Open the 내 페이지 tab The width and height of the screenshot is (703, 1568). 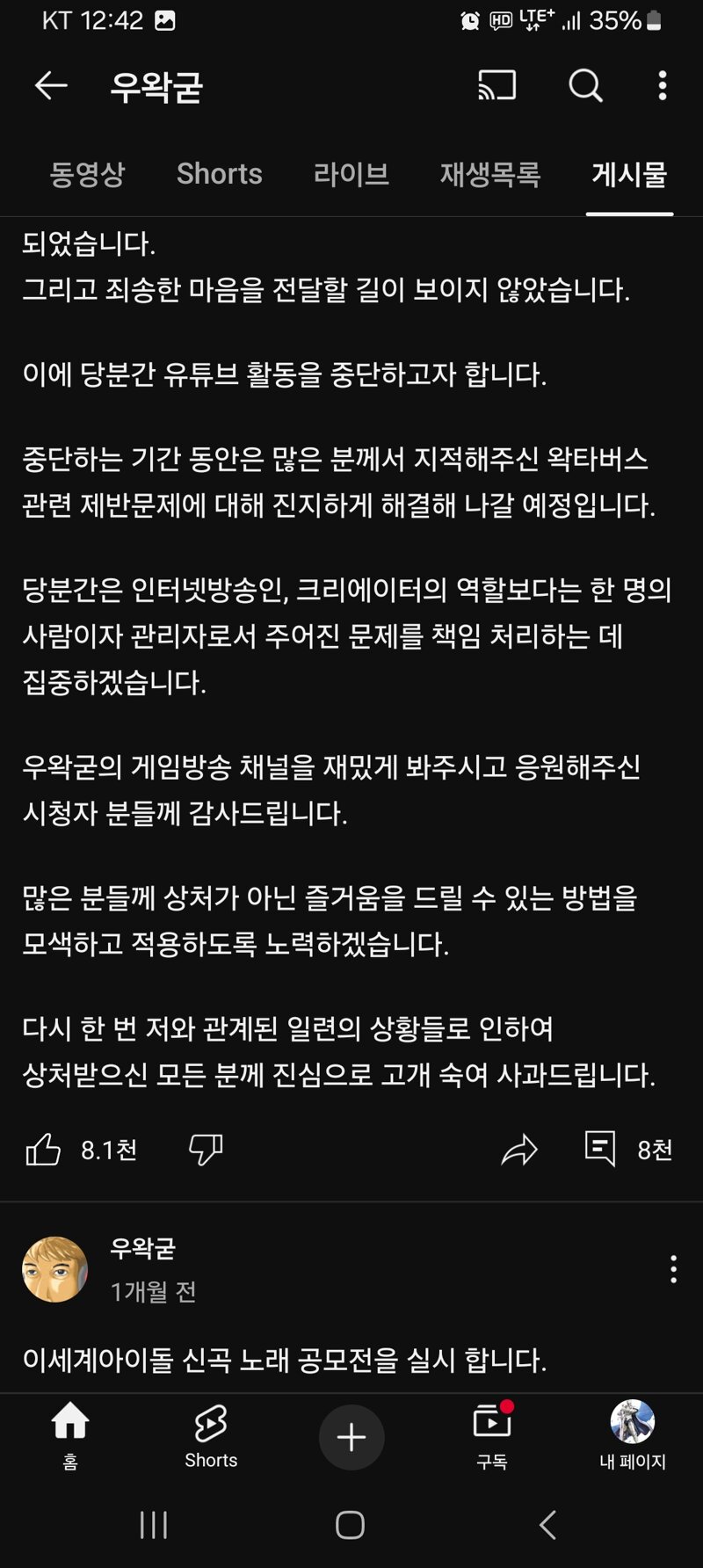pos(633,1435)
